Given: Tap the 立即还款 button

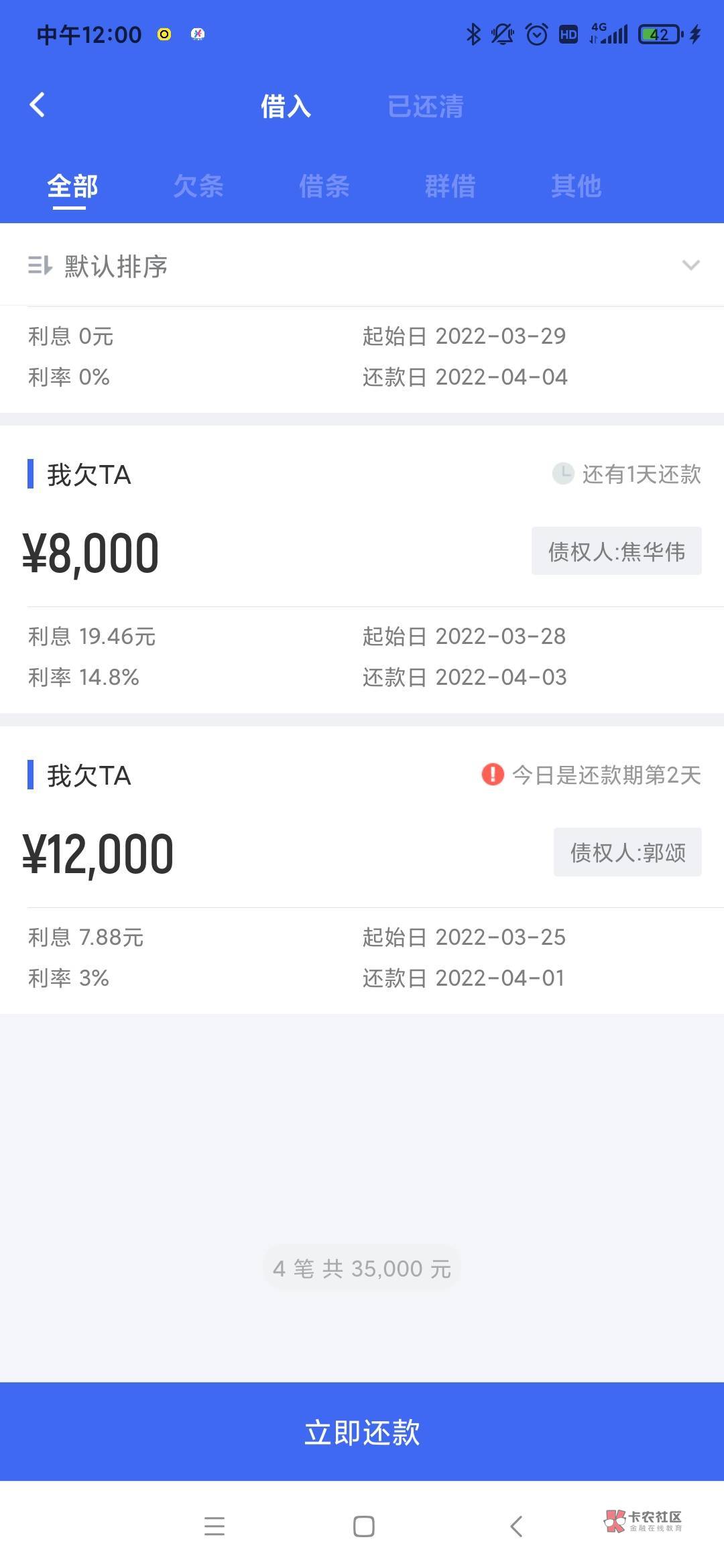Looking at the screenshot, I should [x=362, y=1432].
